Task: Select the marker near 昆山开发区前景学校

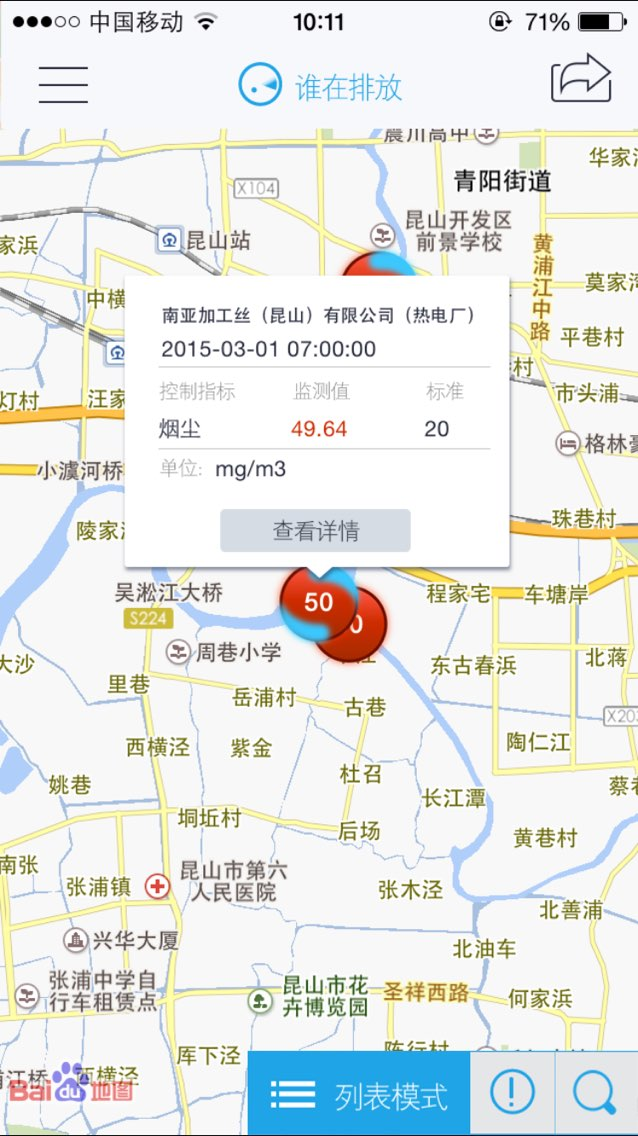Action: click(x=379, y=265)
